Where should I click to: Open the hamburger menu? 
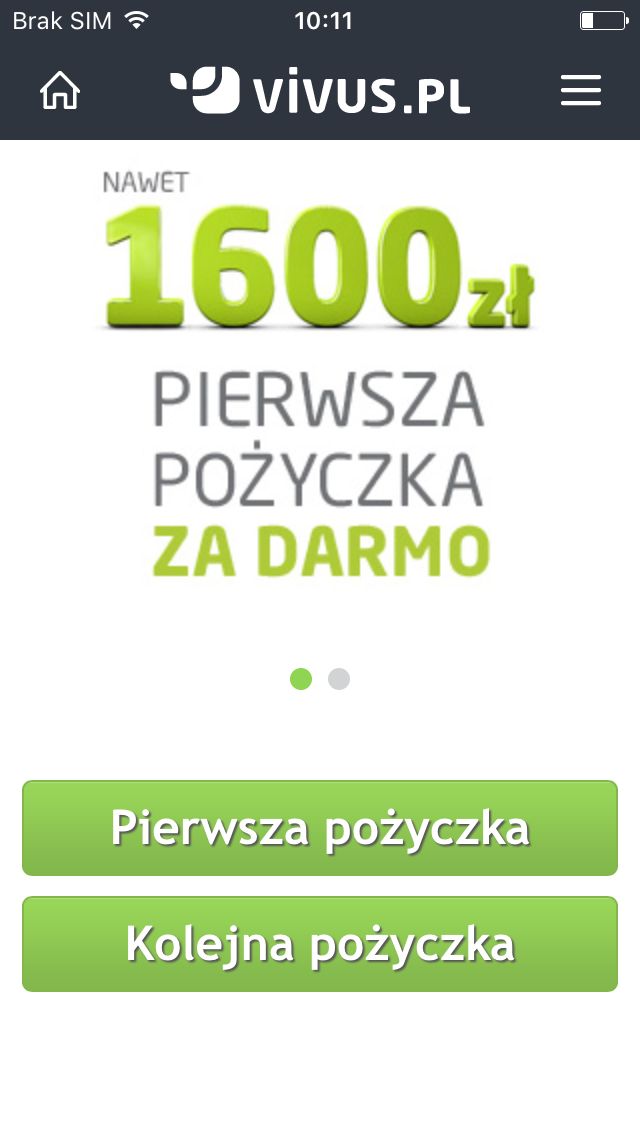[581, 91]
